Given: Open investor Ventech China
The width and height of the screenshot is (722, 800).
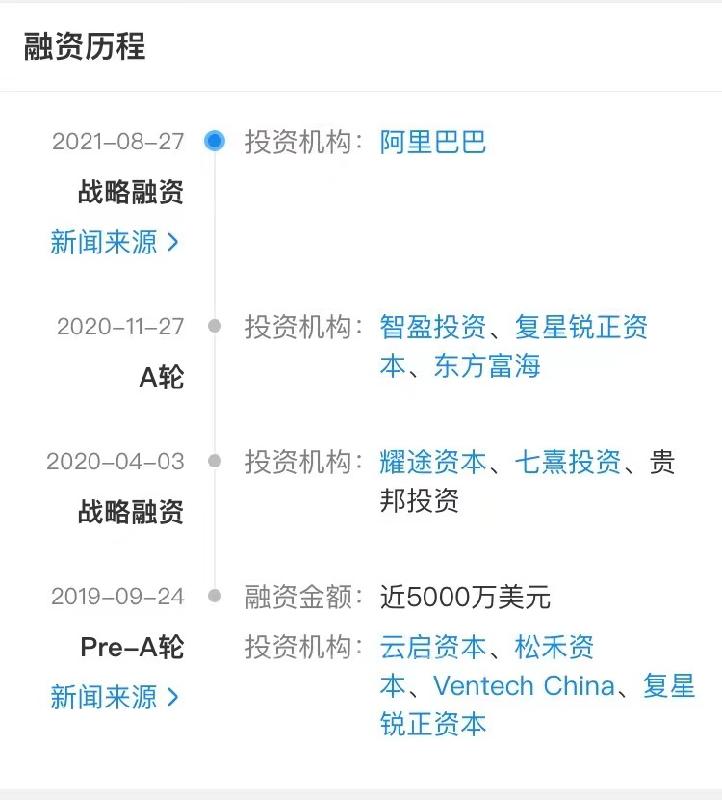Looking at the screenshot, I should [x=524, y=686].
